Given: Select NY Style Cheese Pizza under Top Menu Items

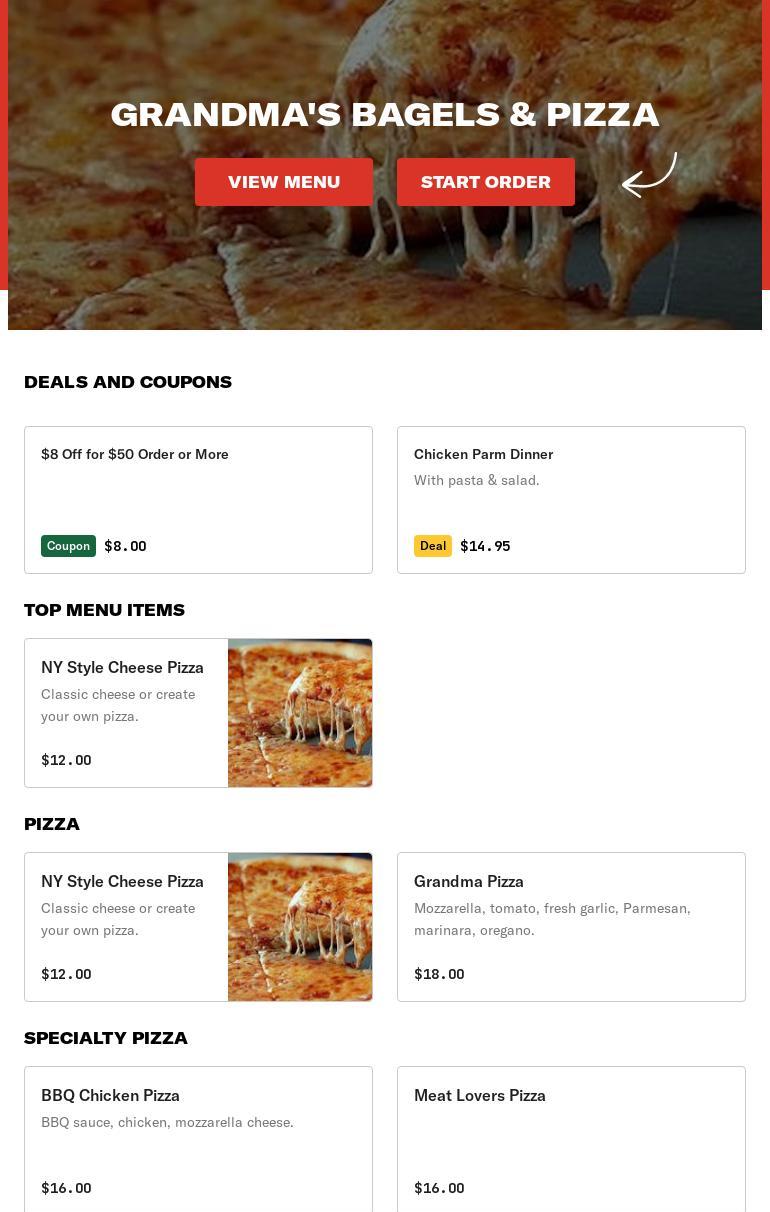Looking at the screenshot, I should pyautogui.click(x=198, y=713).
